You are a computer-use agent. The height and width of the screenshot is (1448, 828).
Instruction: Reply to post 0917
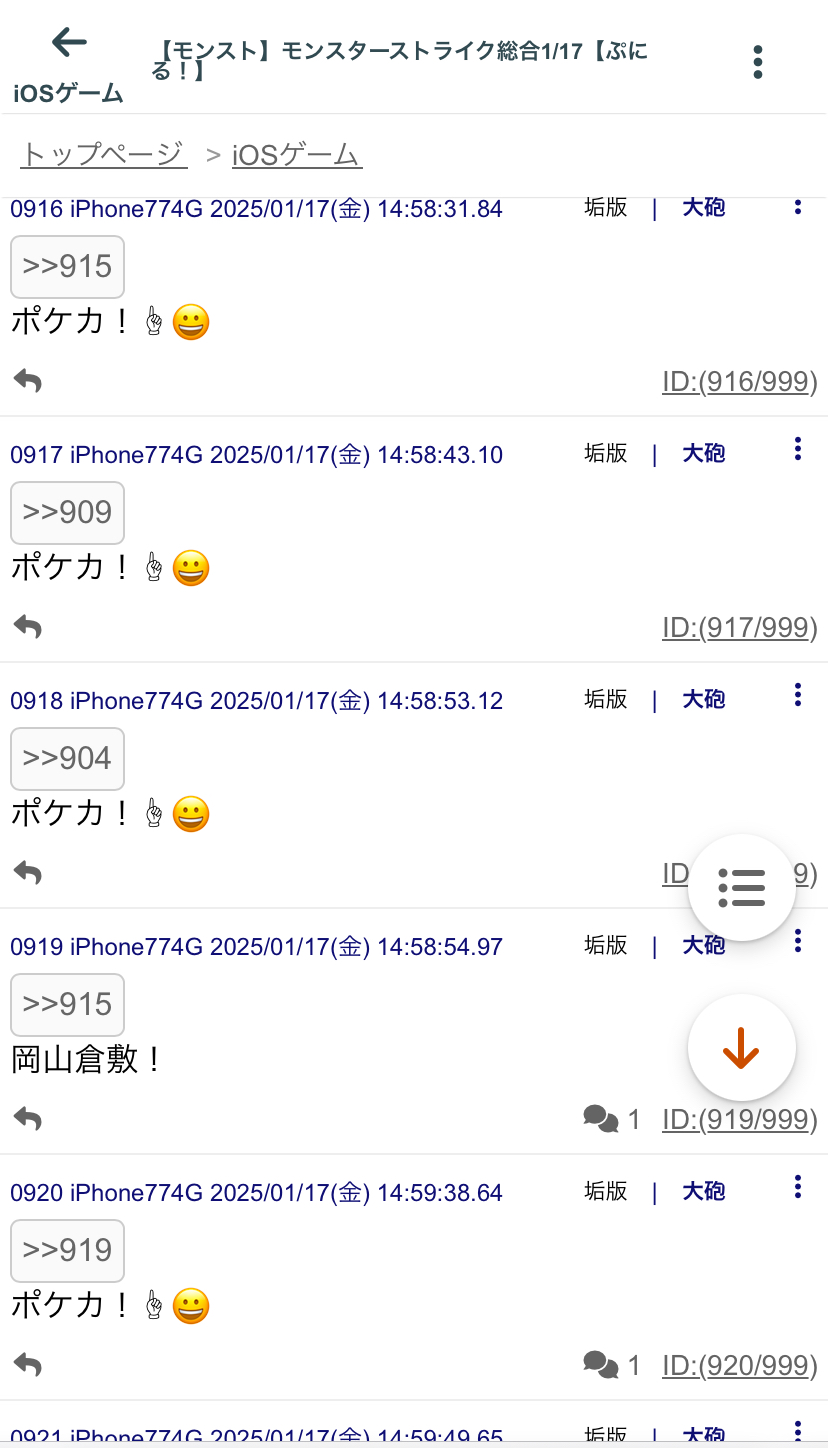click(x=28, y=626)
